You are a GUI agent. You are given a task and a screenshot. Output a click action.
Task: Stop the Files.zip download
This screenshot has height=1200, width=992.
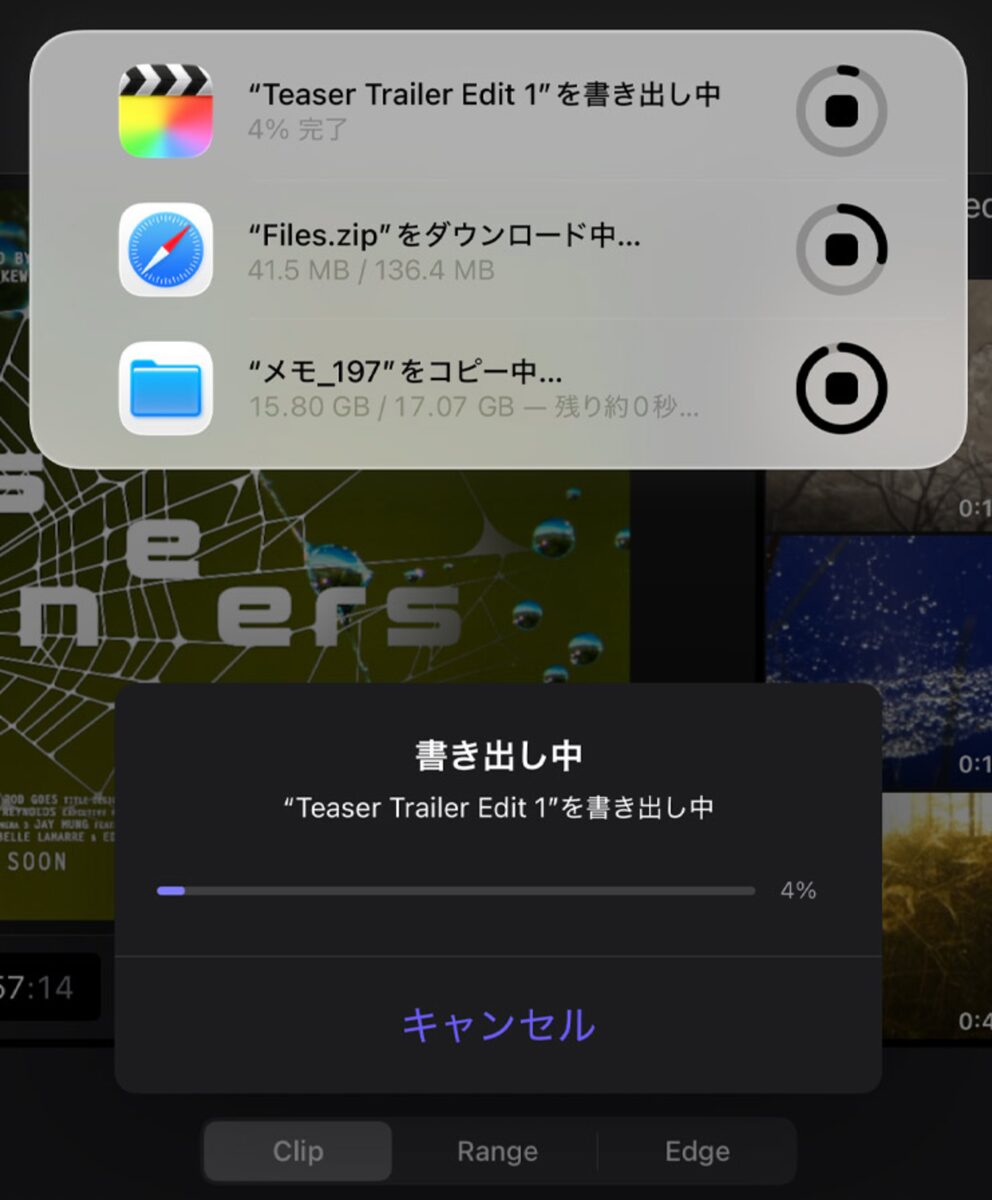(841, 249)
